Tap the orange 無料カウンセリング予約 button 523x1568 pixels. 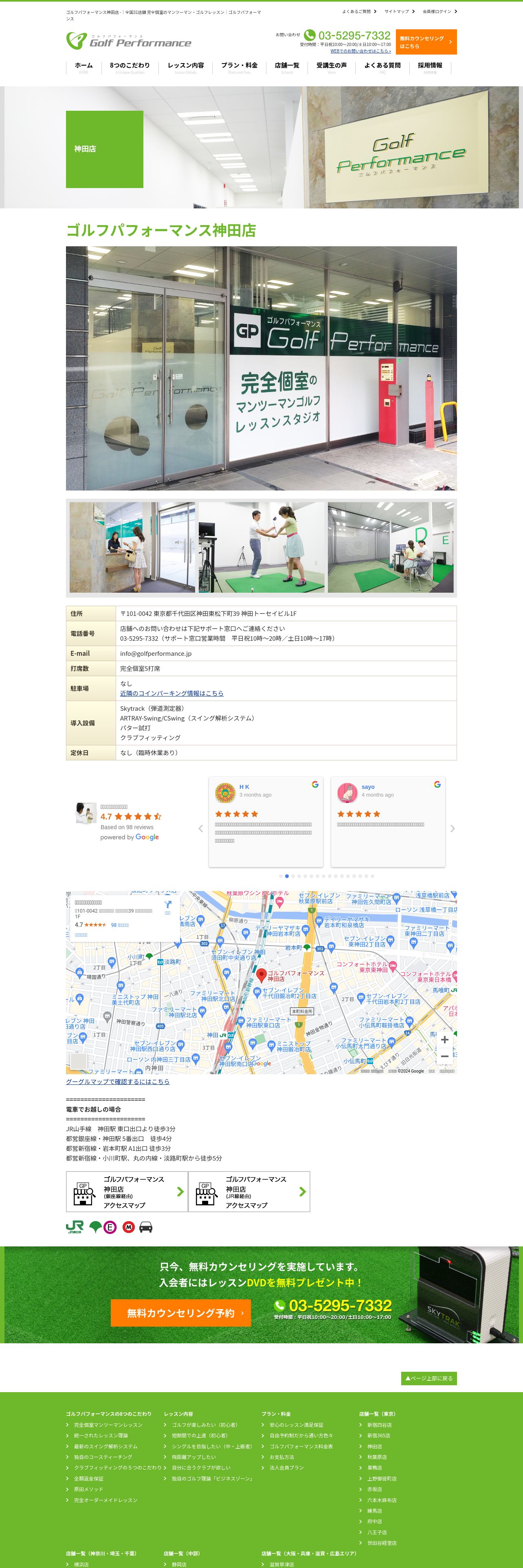point(180,1313)
